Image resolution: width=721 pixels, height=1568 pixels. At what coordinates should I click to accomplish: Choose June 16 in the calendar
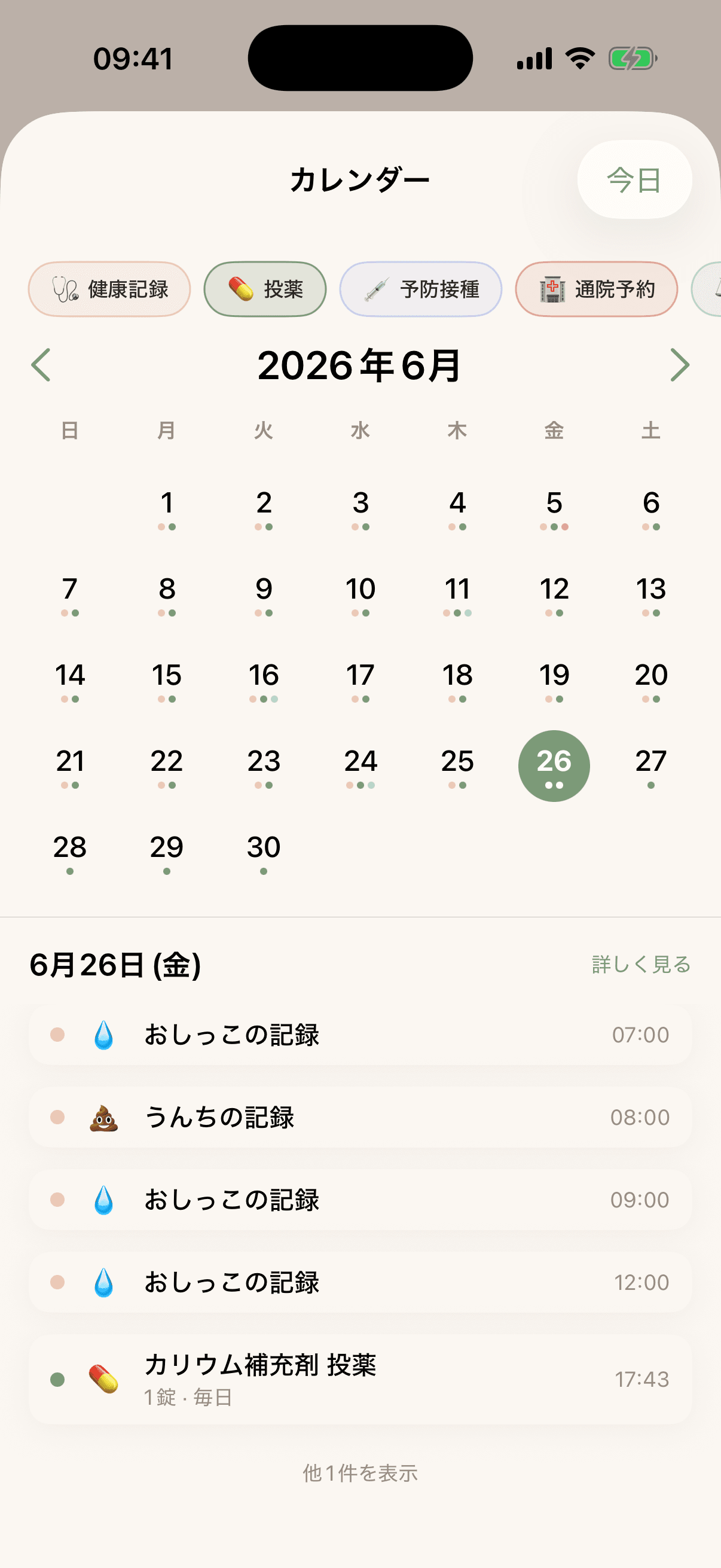(264, 681)
